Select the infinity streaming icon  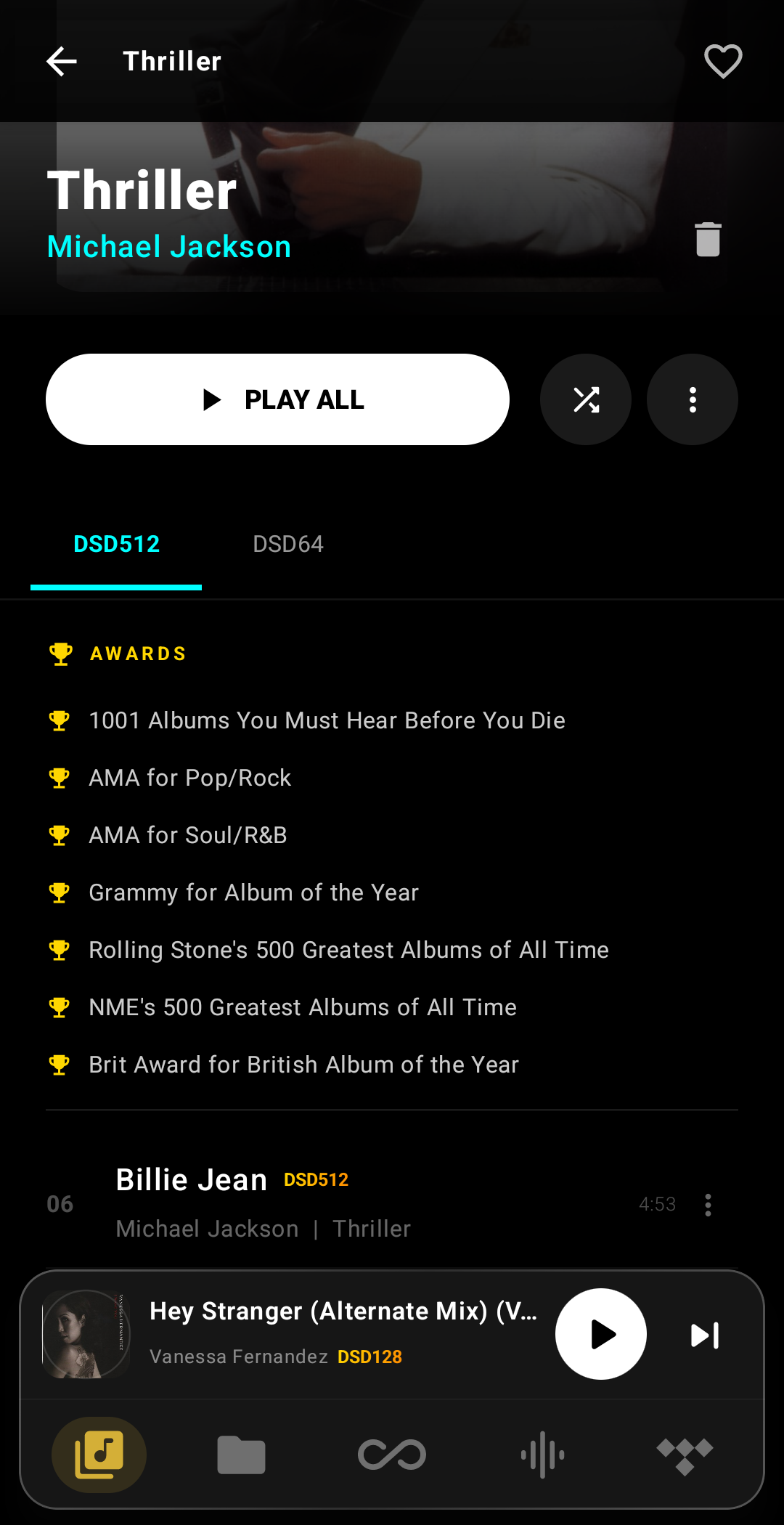[x=392, y=1455]
